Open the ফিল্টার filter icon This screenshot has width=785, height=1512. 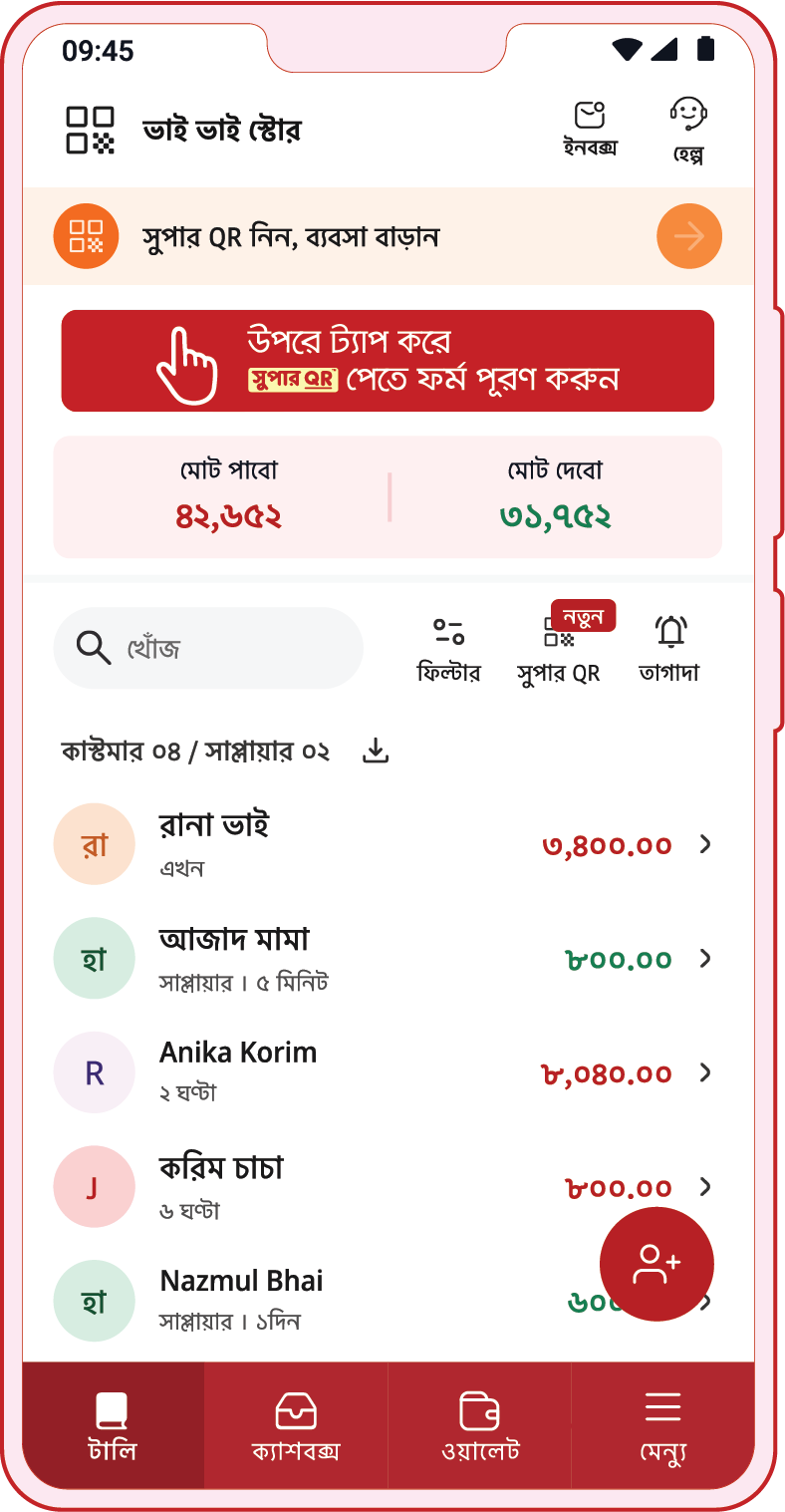(448, 630)
